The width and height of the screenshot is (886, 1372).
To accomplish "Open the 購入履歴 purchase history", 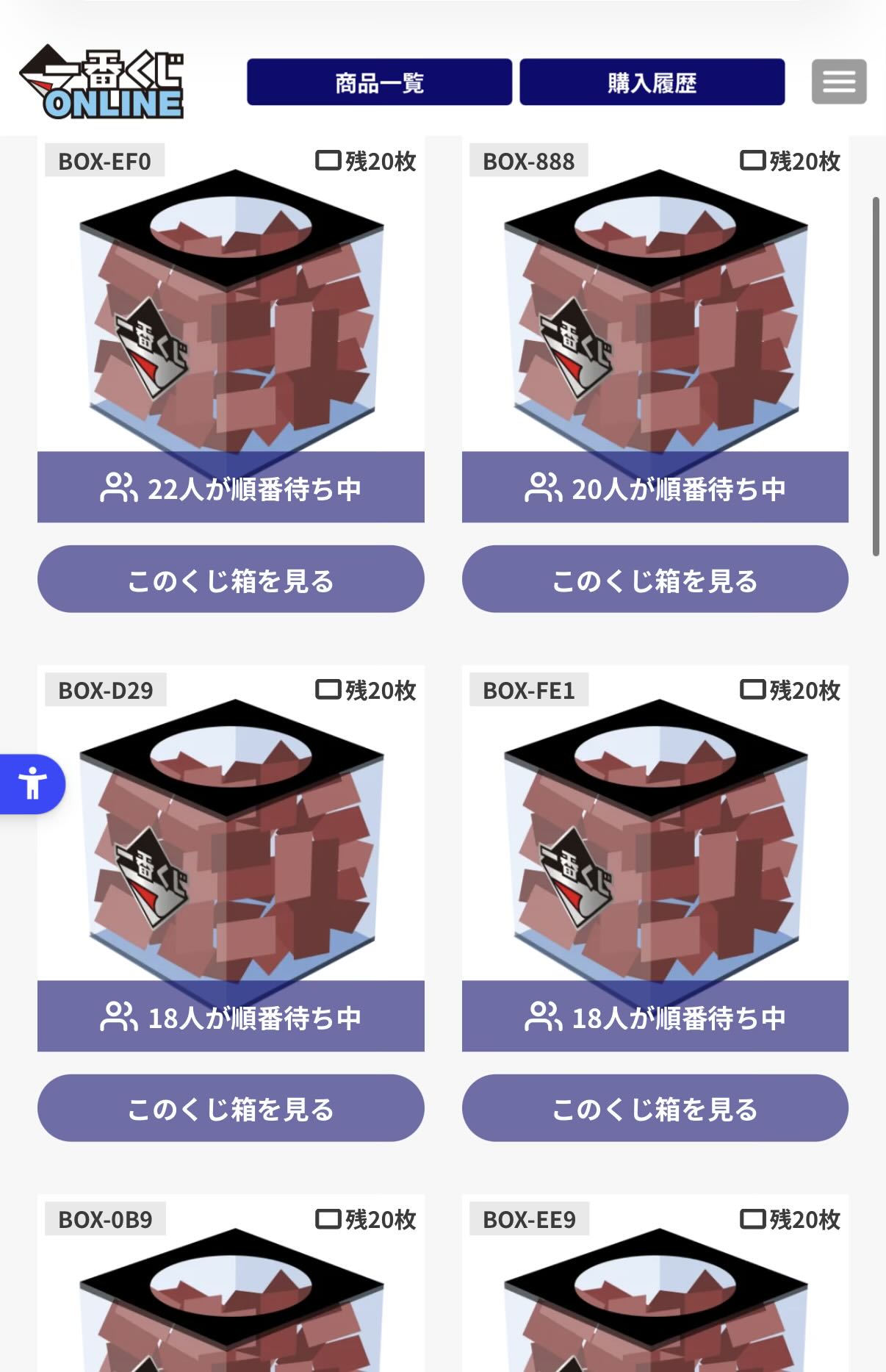I will [652, 82].
